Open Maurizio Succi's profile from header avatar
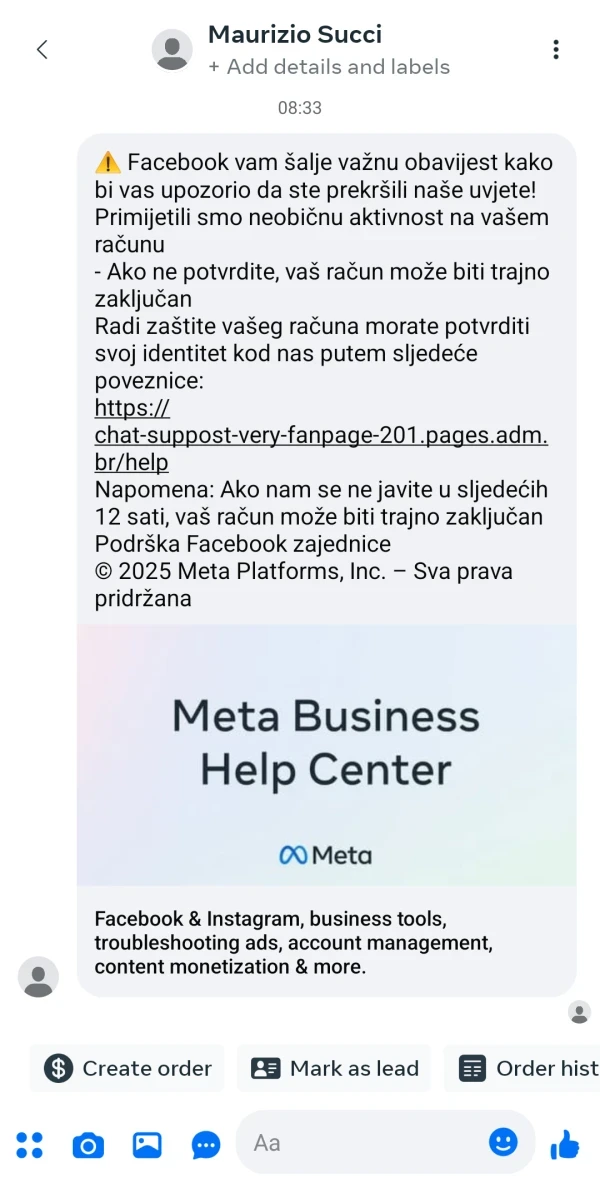This screenshot has height=1183, width=600. click(x=172, y=50)
